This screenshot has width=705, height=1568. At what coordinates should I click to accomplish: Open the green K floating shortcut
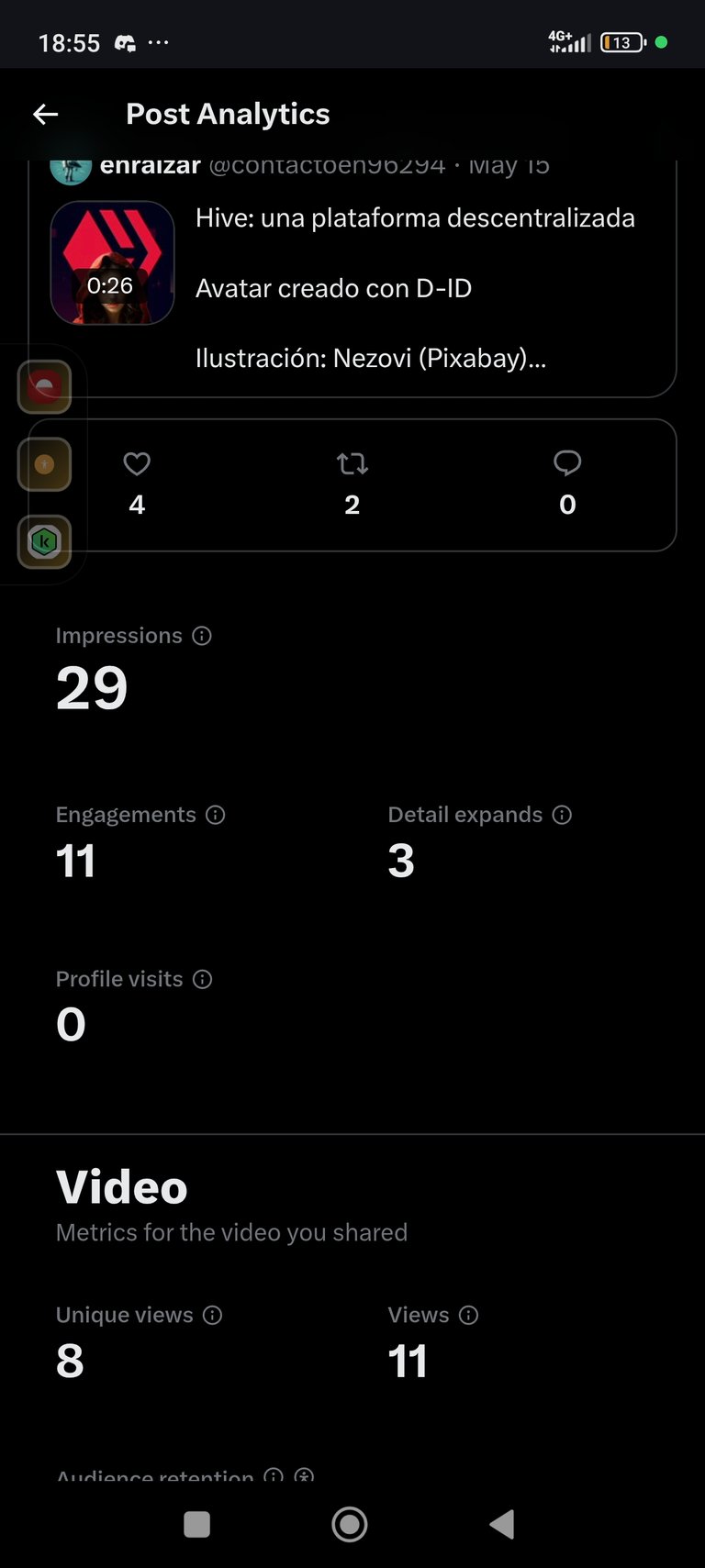[44, 541]
